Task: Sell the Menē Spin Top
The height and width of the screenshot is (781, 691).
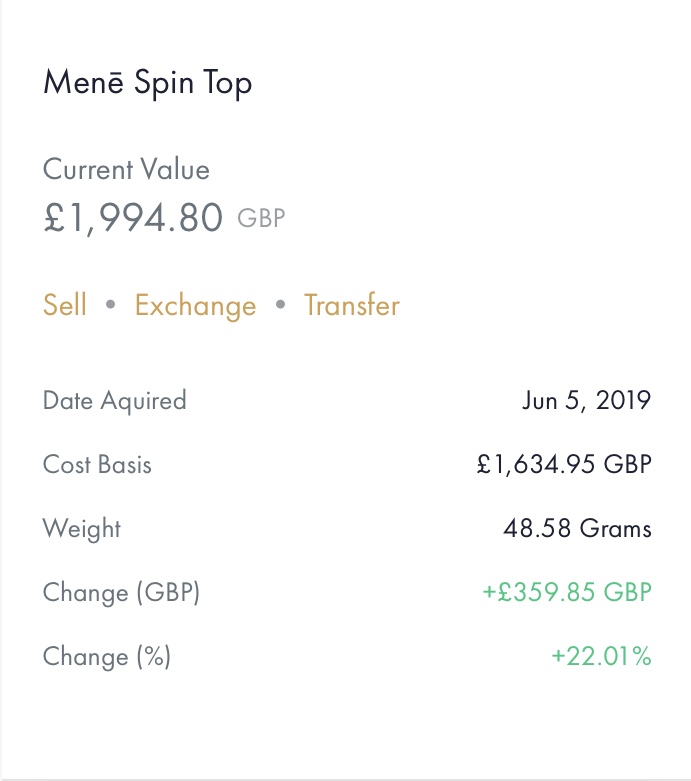Action: [65, 305]
